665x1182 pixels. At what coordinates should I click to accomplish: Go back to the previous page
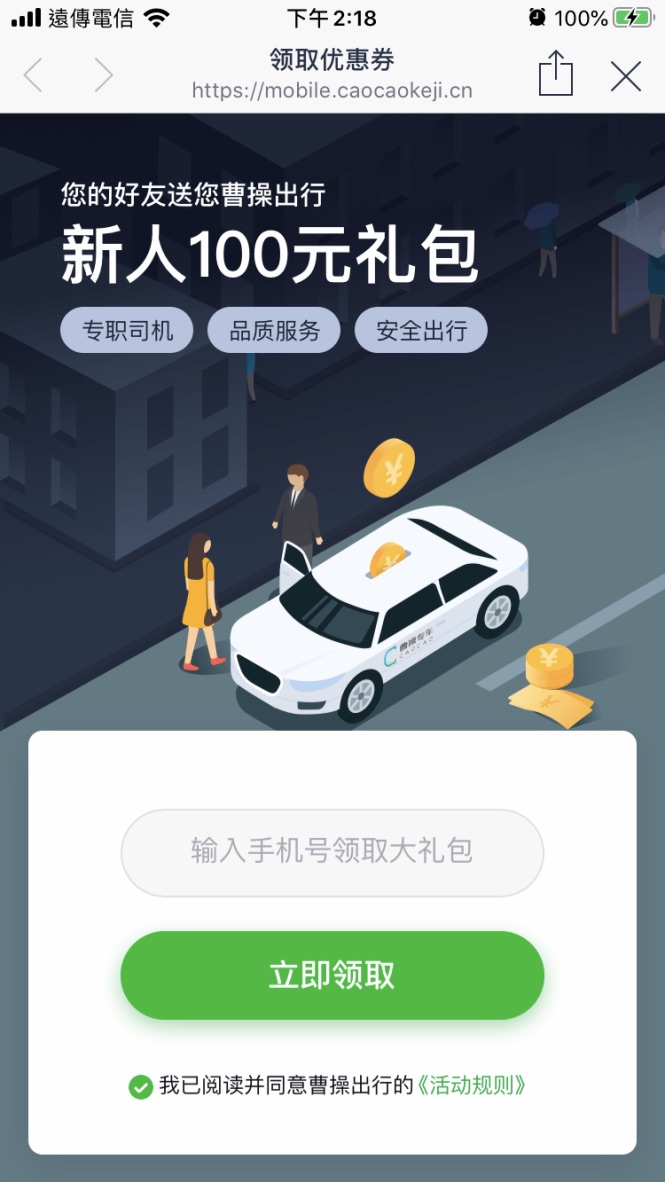click(34, 75)
